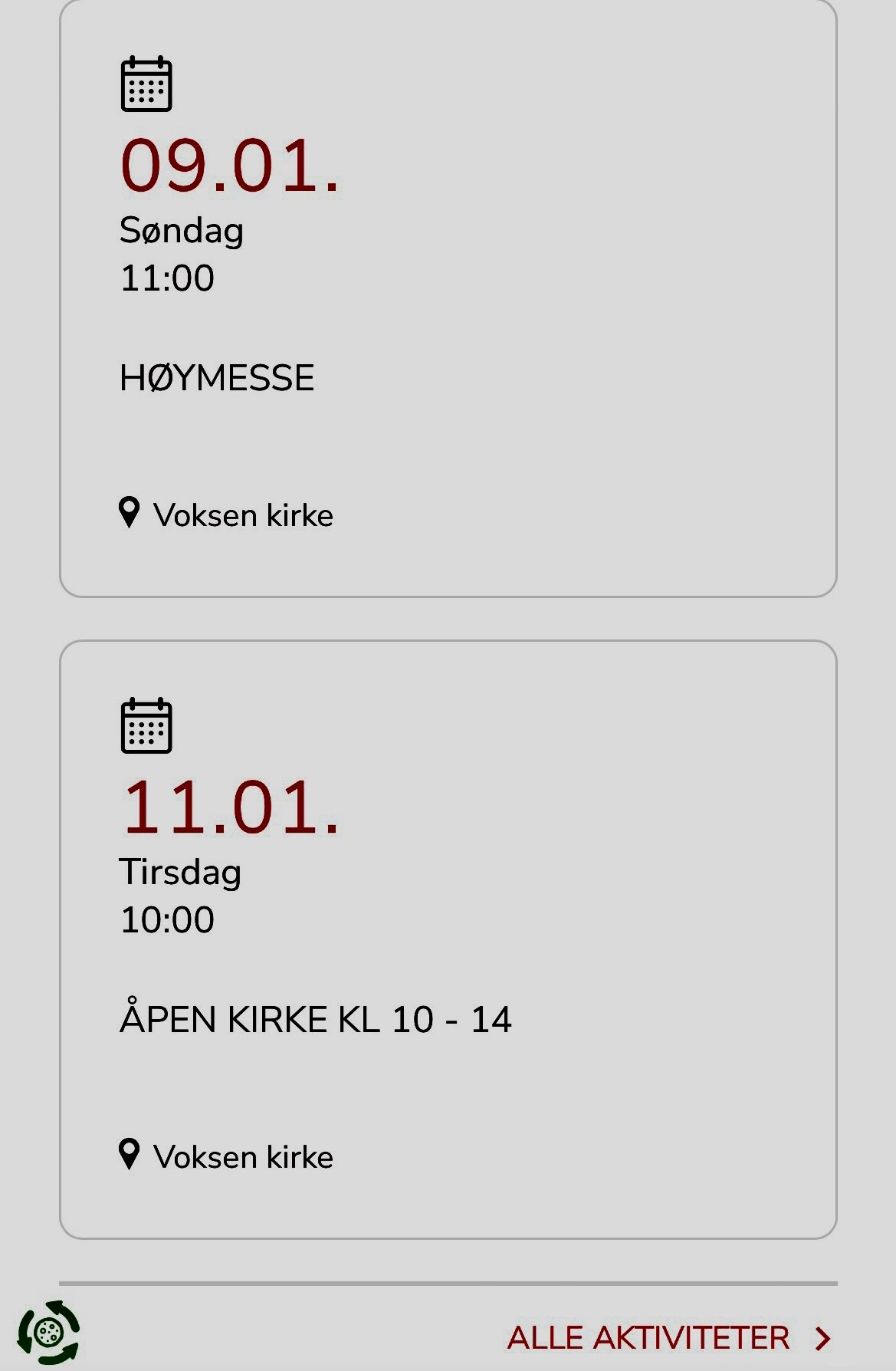Image resolution: width=896 pixels, height=1371 pixels.
Task: Select the location pin for ÅPEN KIRKE event
Action: pyautogui.click(x=130, y=1155)
